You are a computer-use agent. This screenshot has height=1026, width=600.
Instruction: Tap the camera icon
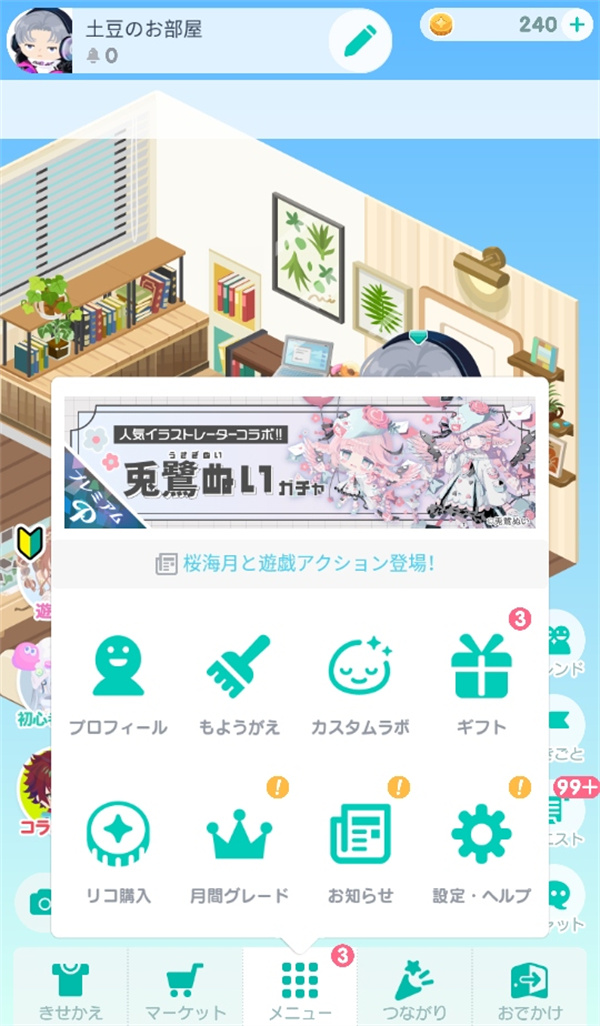pos(40,904)
